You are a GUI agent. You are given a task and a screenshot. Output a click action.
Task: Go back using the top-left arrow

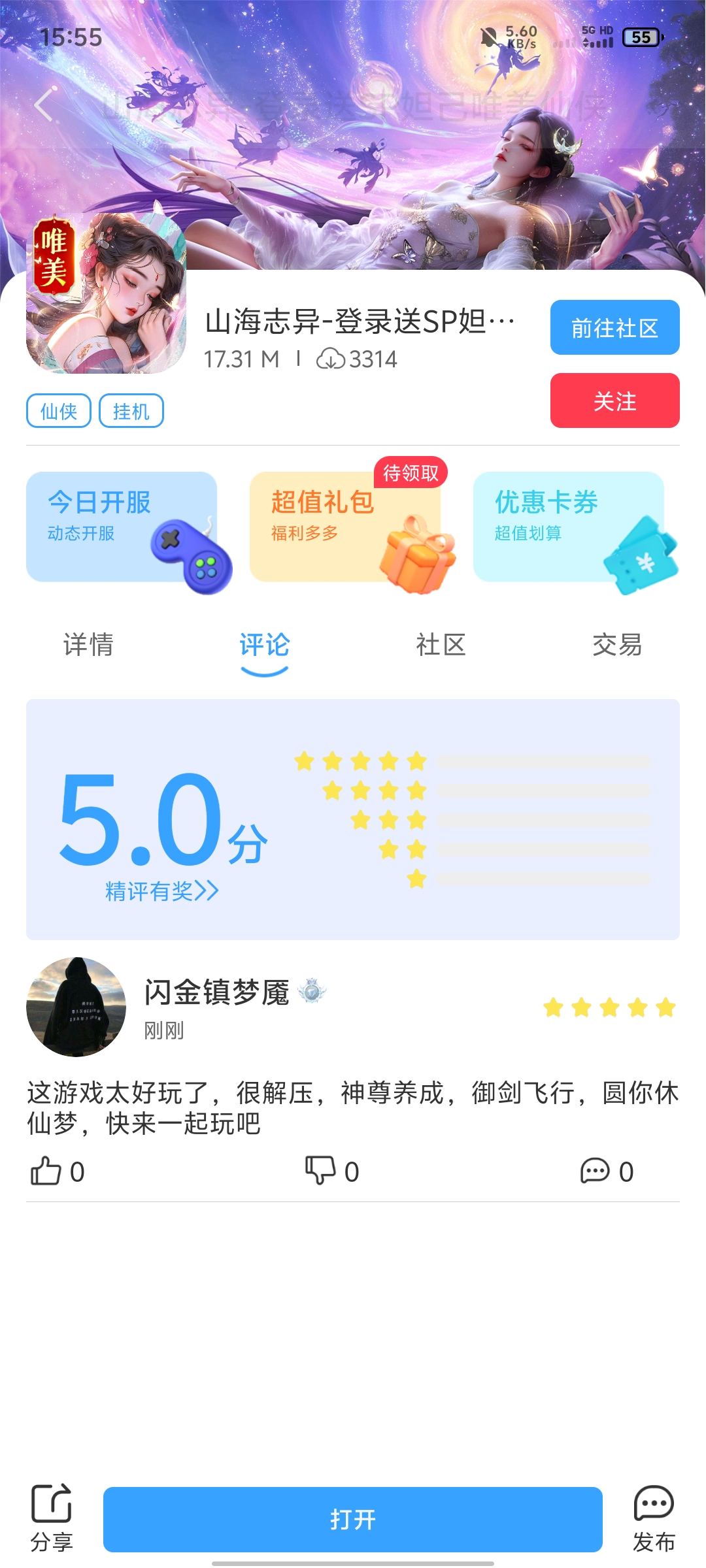click(x=44, y=105)
